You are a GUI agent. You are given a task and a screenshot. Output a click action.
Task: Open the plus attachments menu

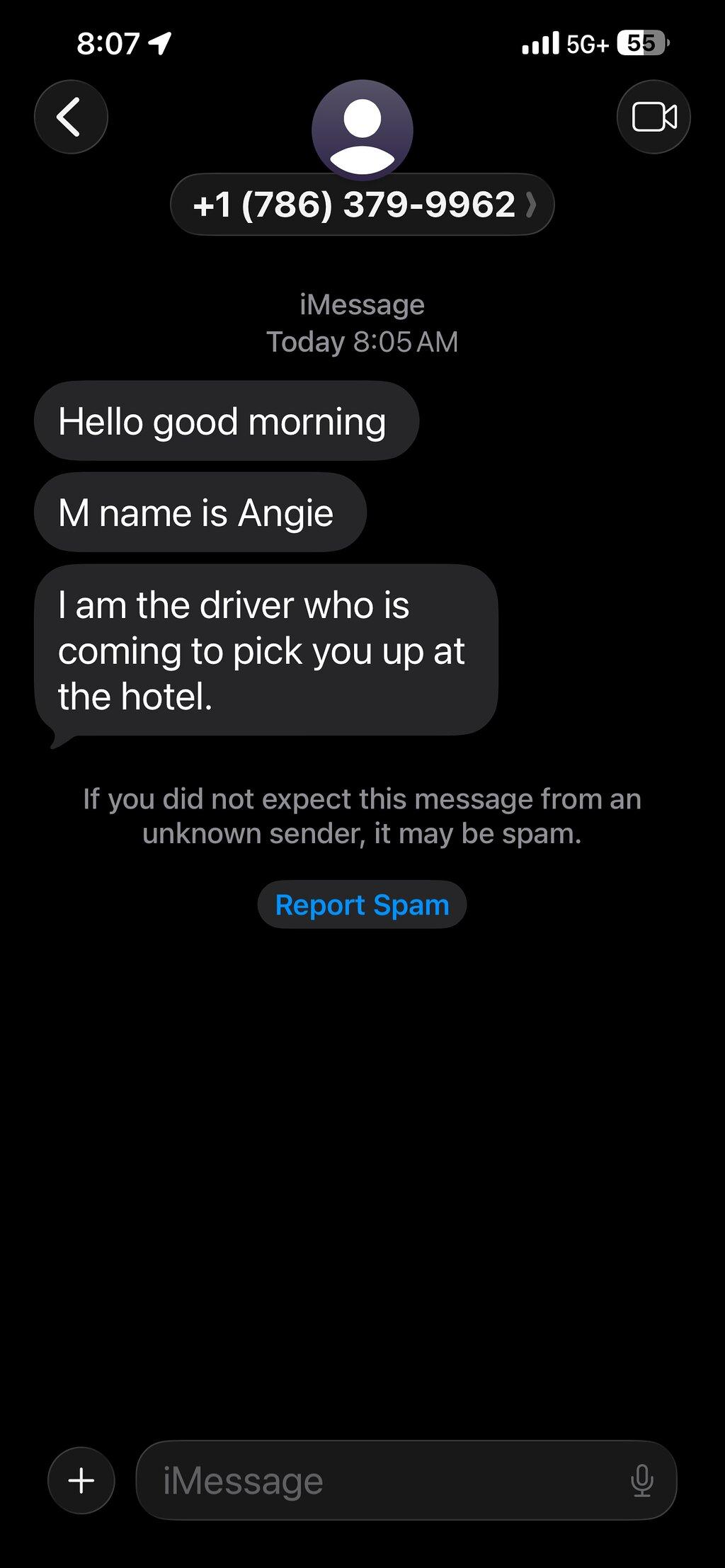coord(81,1480)
